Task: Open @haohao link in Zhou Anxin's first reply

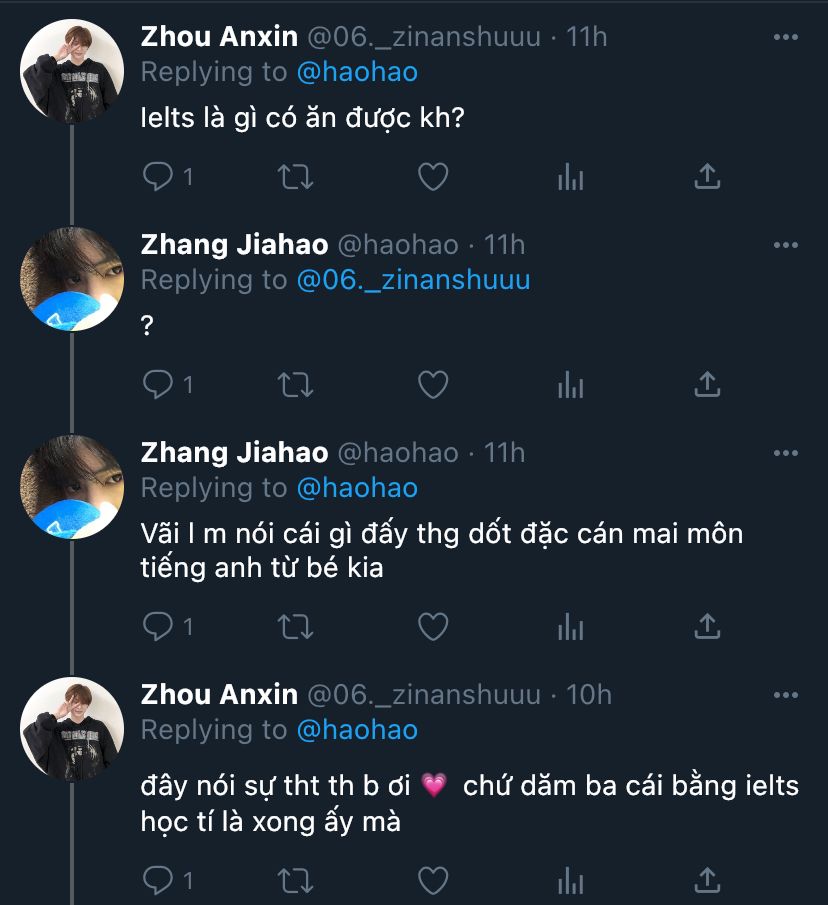Action: (x=357, y=72)
